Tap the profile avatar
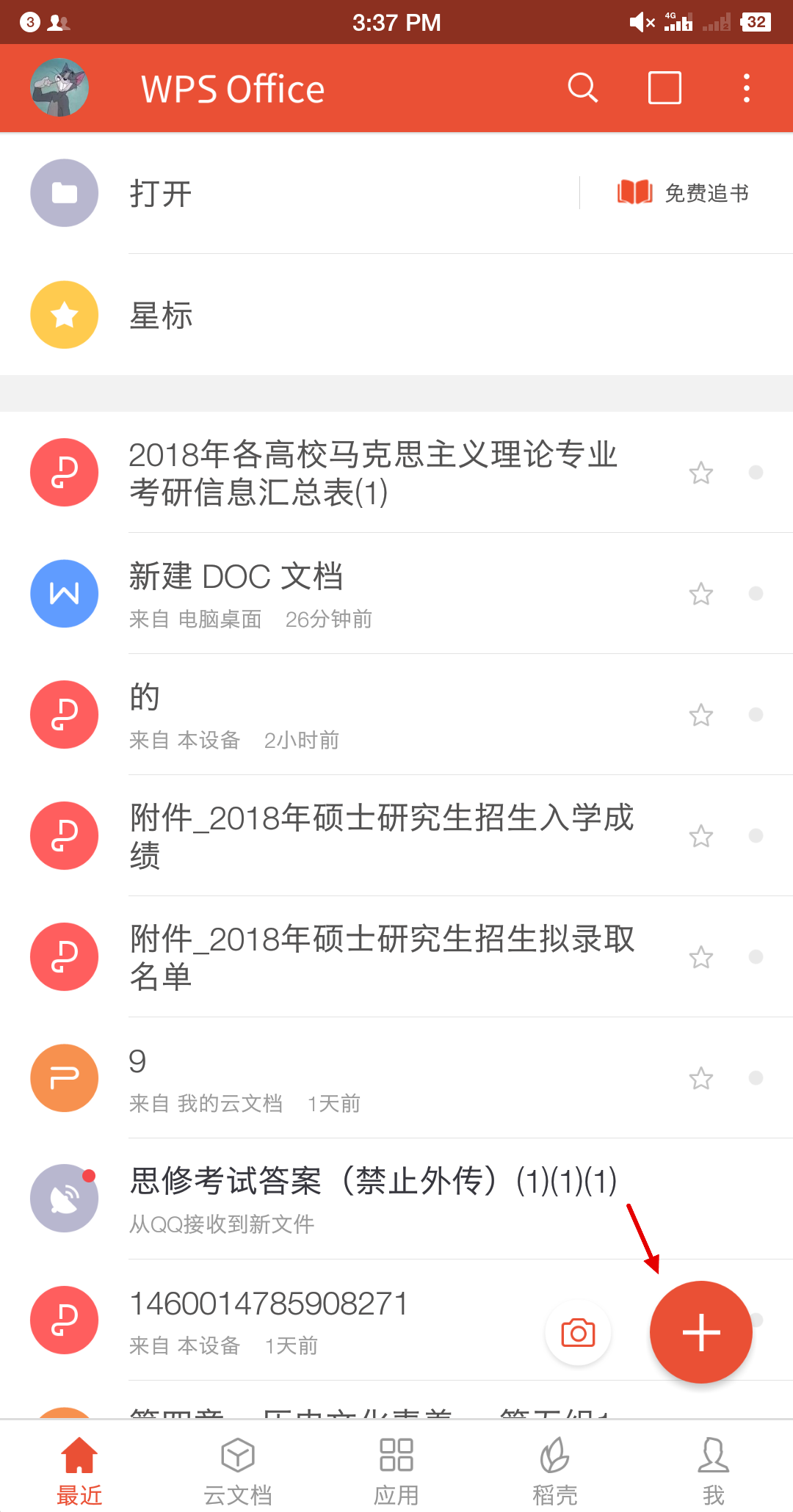This screenshot has height=1512, width=793. click(x=59, y=88)
